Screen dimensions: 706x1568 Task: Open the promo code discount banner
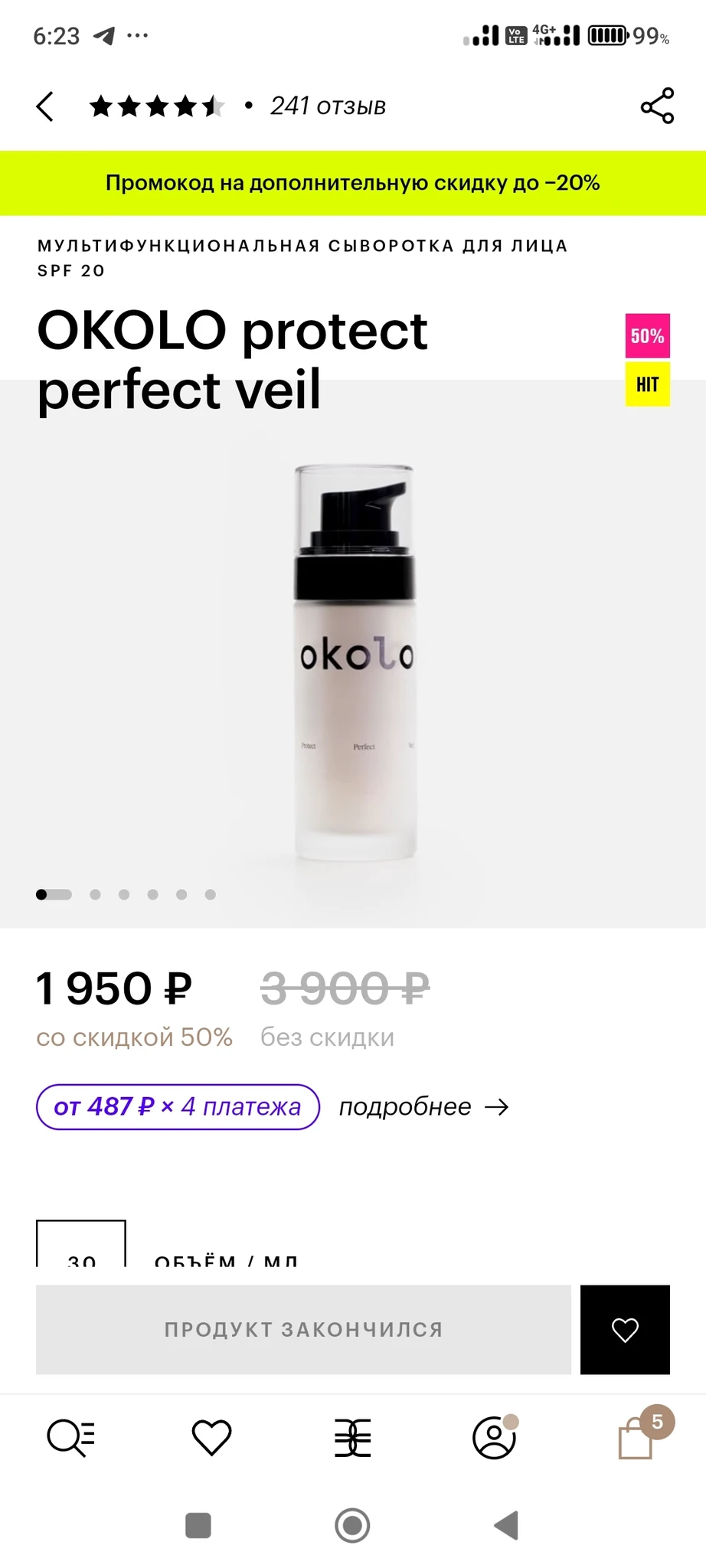click(x=353, y=183)
